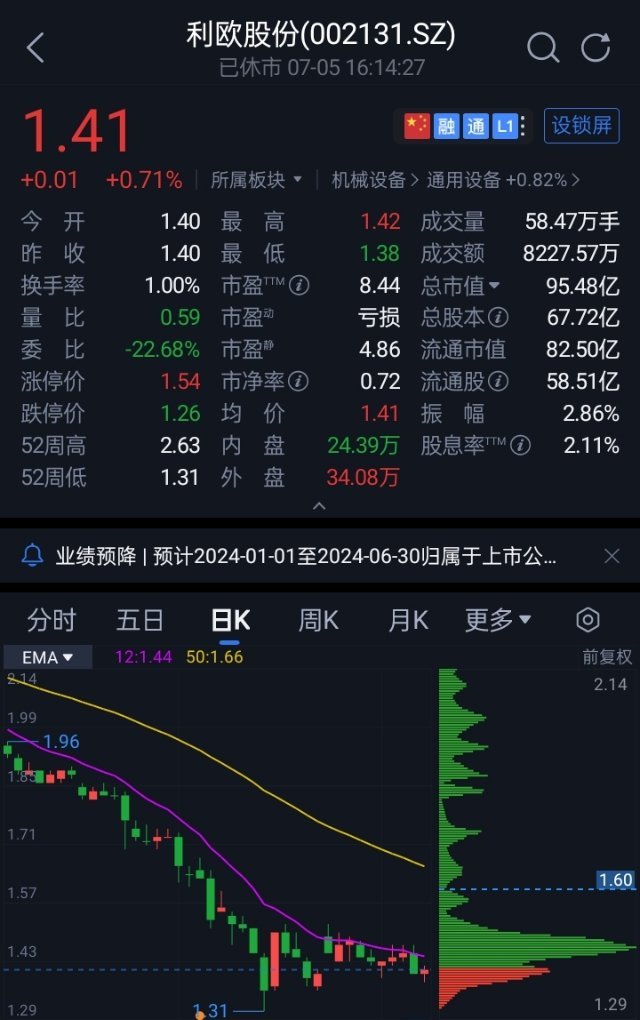
Task: Open chart settings hexagon icon
Action: (x=588, y=620)
